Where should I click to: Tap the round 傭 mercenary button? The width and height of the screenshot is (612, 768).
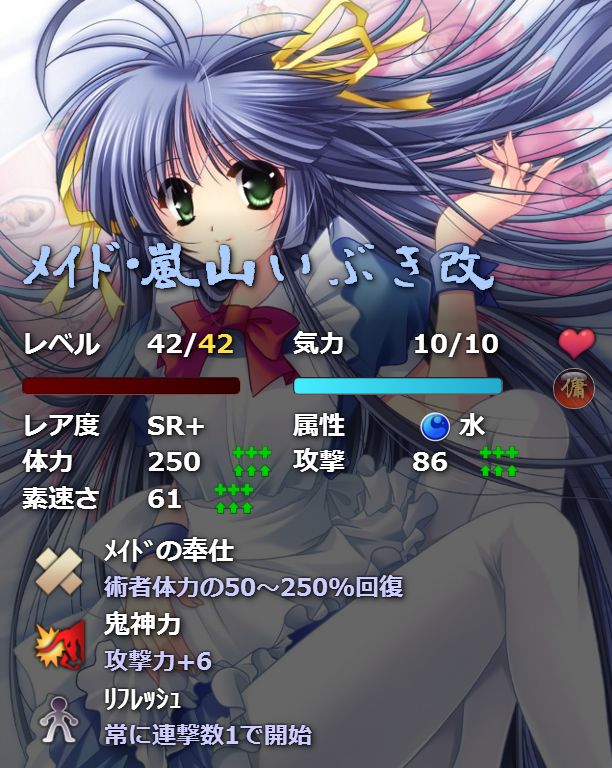click(573, 388)
